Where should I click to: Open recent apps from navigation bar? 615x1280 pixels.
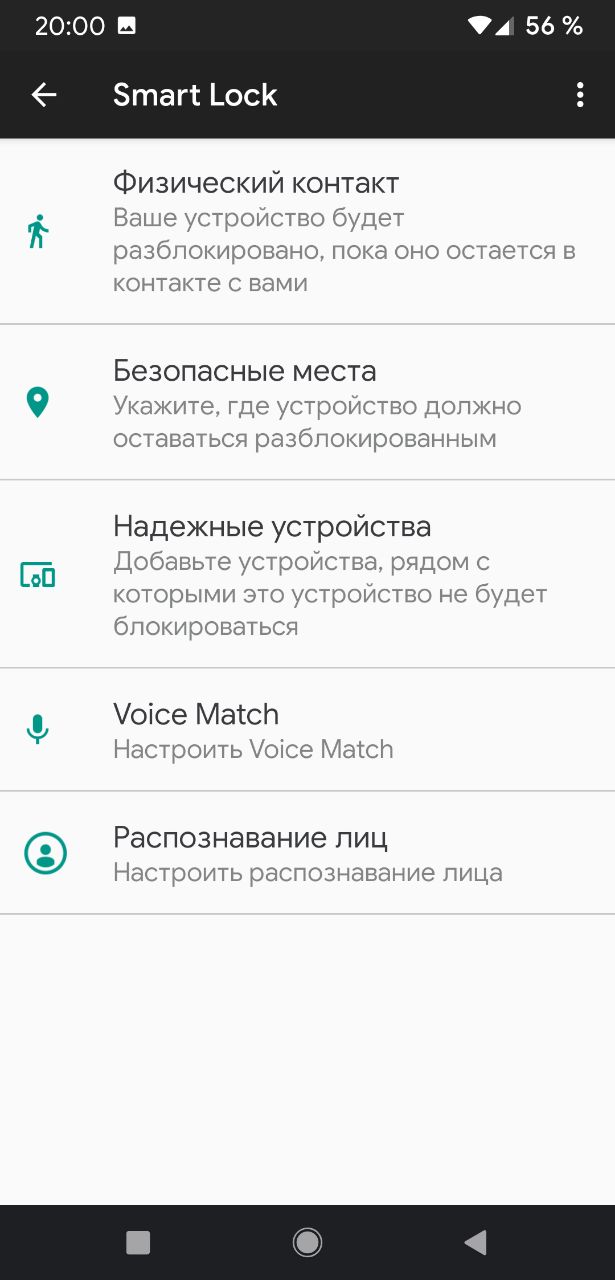pyautogui.click(x=138, y=1242)
